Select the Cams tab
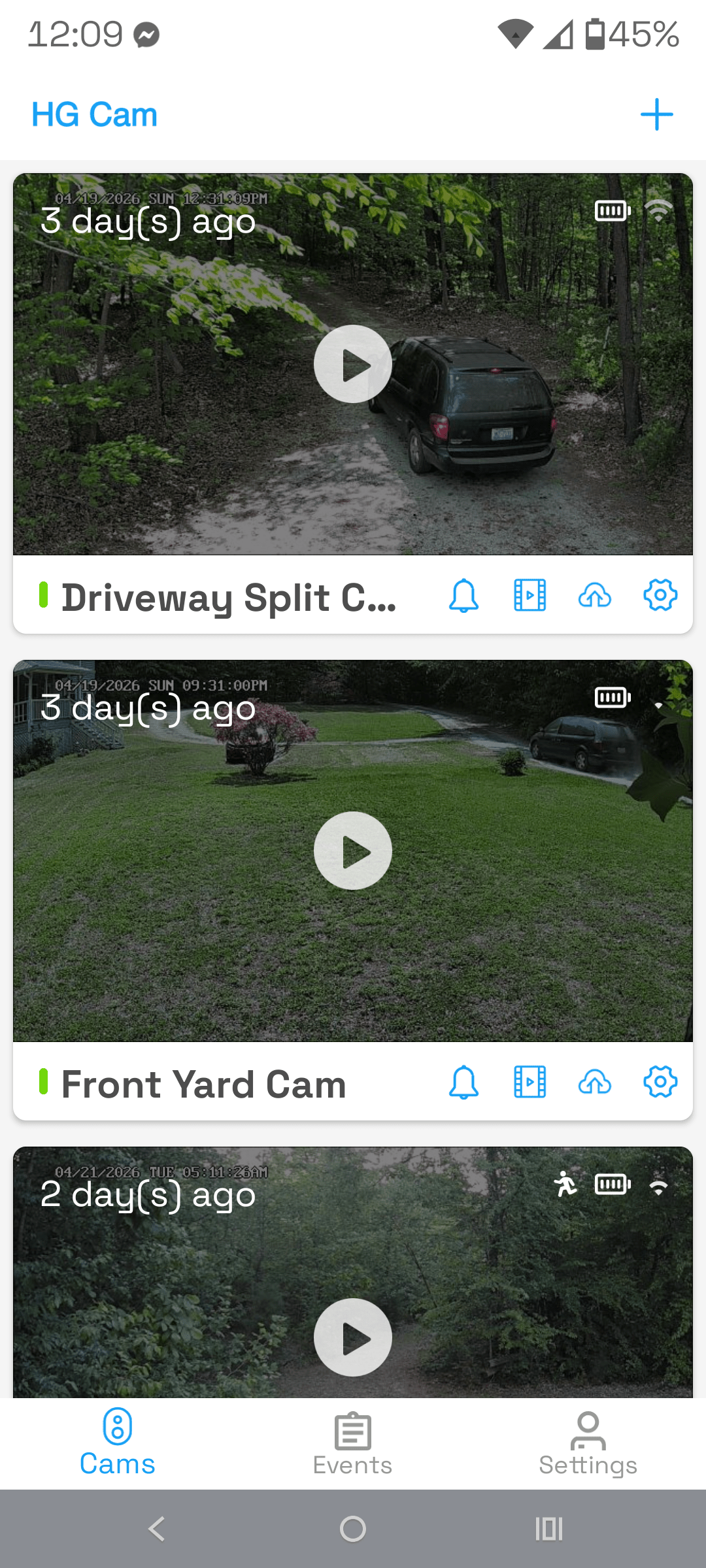The image size is (706, 1568). 118,1444
